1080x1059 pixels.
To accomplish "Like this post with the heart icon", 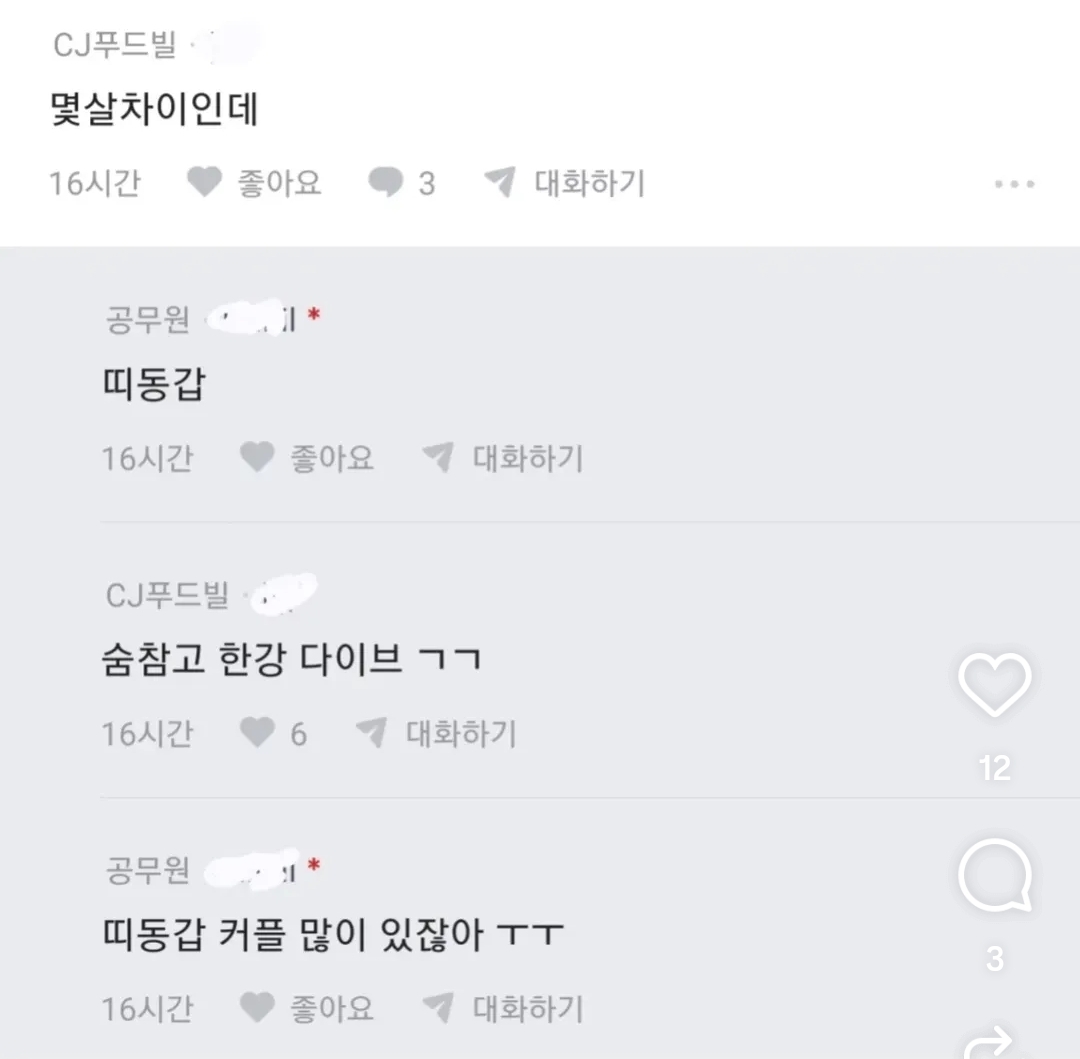I will pyautogui.click(x=994, y=686).
